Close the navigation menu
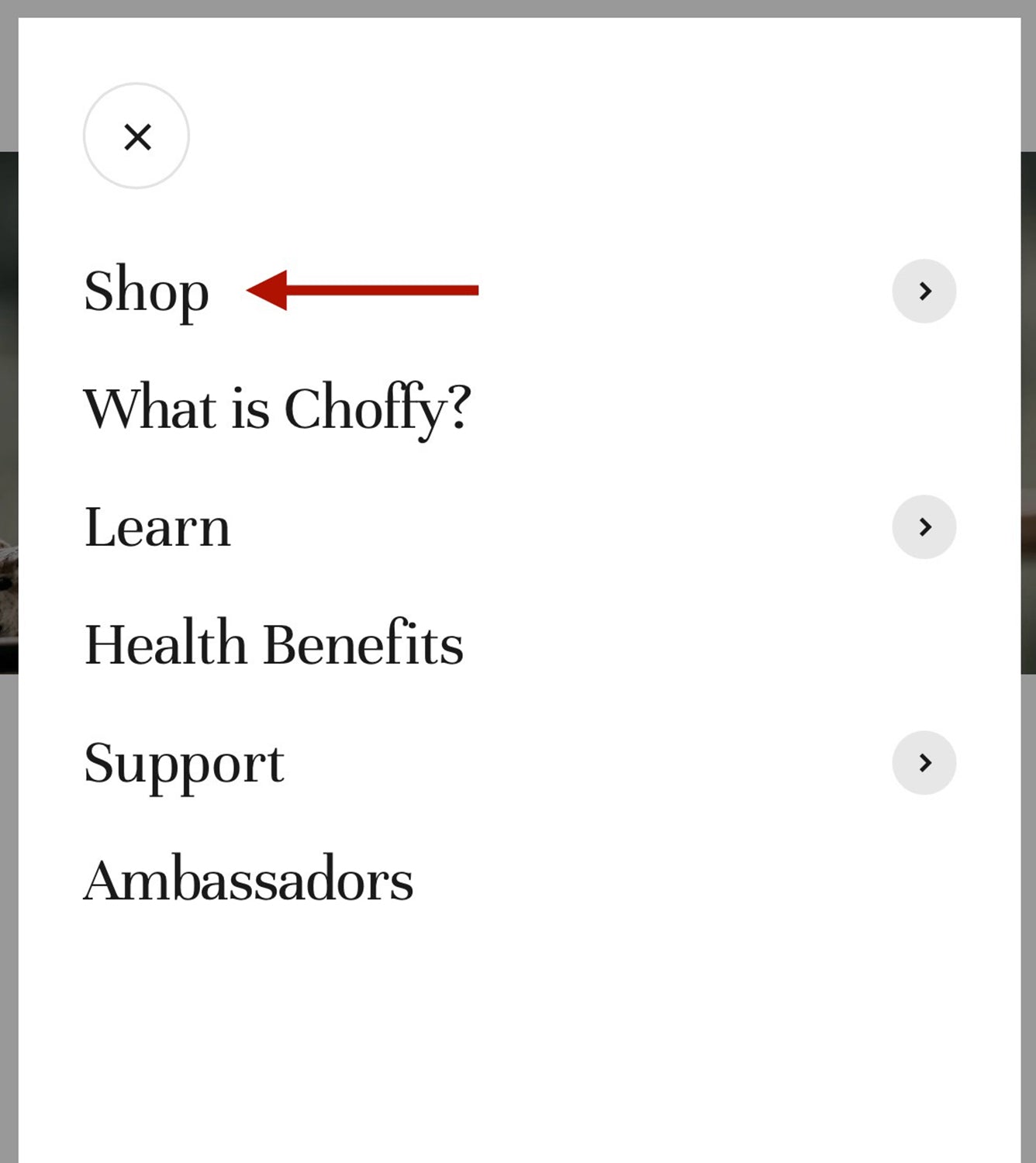The image size is (1036, 1163). tap(136, 136)
